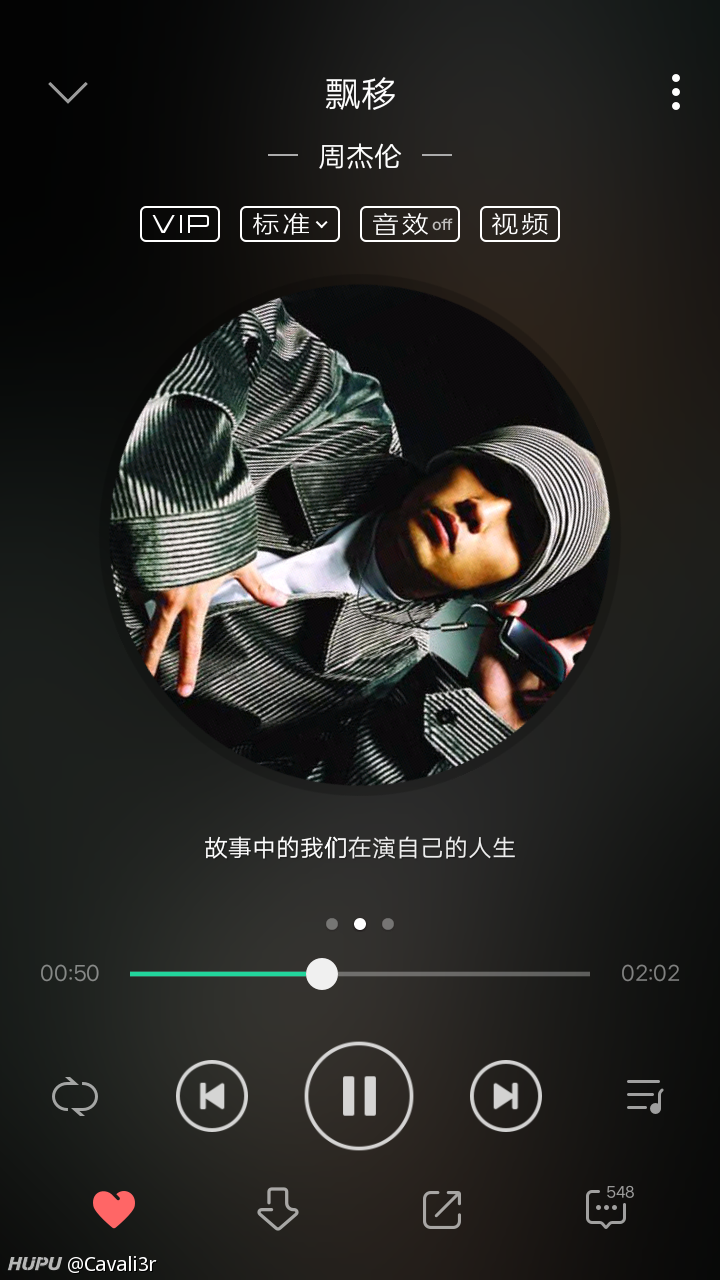This screenshot has width=720, height=1280.
Task: Pause the current song
Action: pos(359,1097)
